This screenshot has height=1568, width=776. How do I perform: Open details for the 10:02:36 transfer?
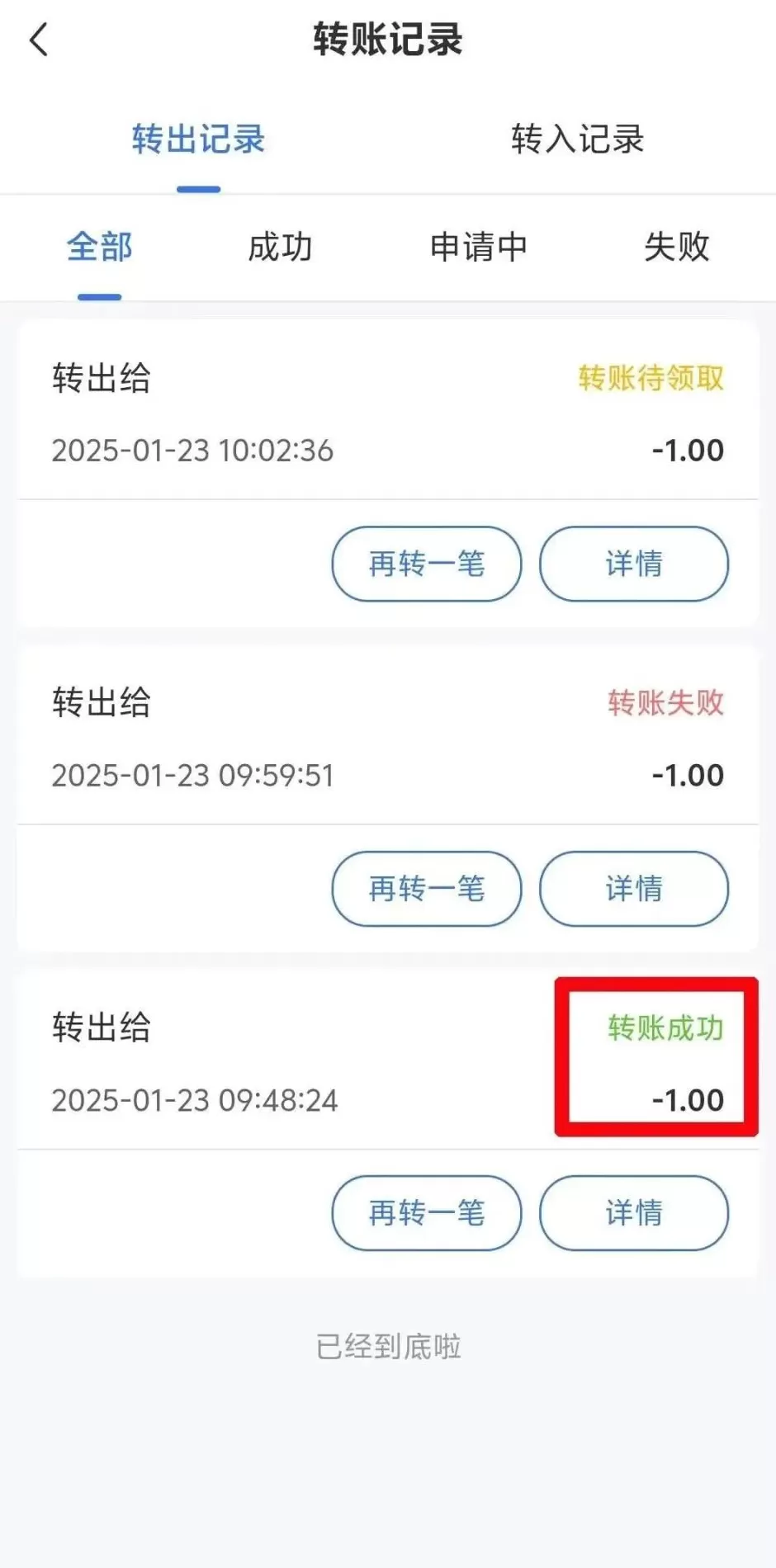(x=633, y=564)
